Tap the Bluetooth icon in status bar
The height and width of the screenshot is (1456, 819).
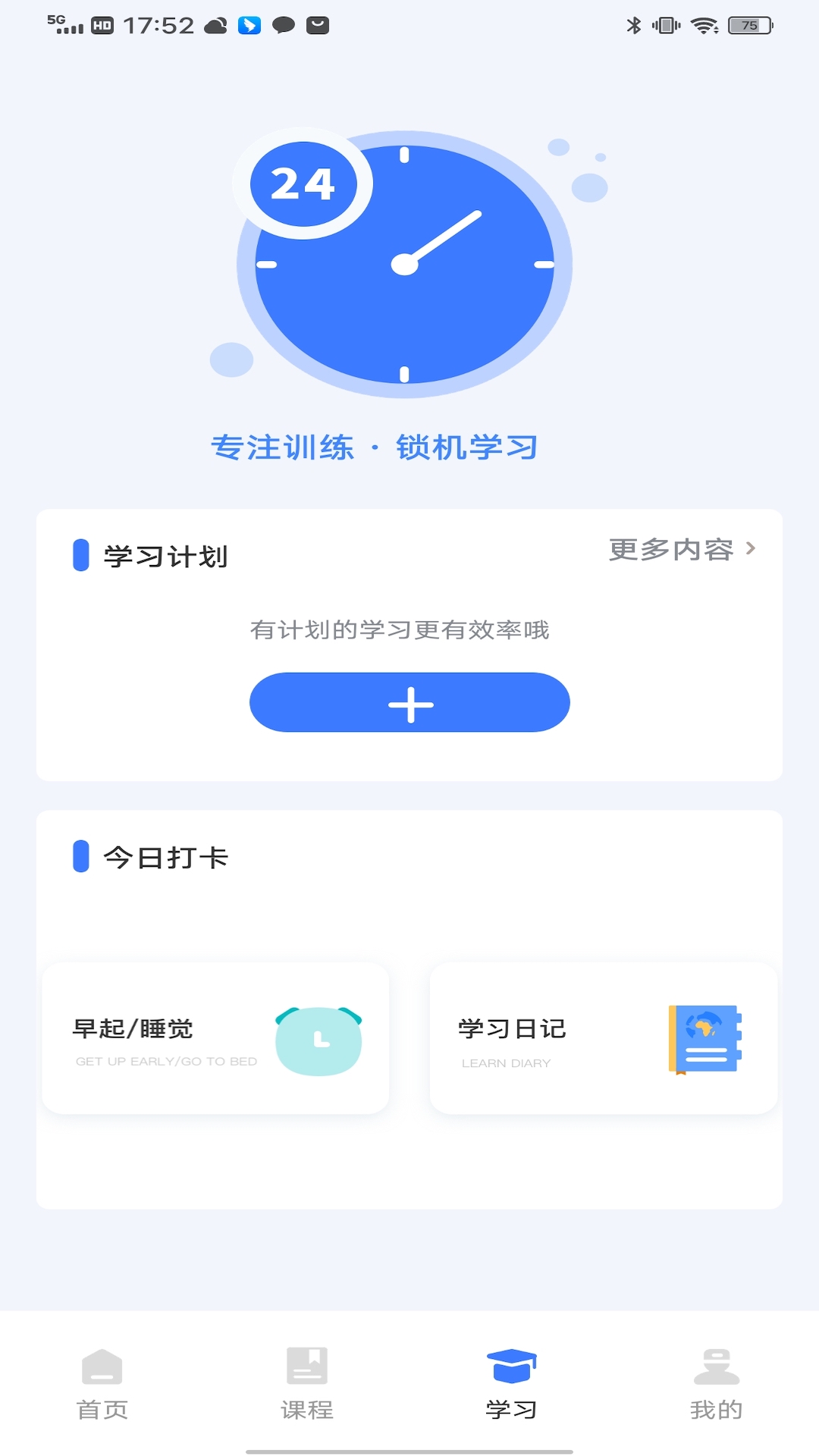(634, 23)
